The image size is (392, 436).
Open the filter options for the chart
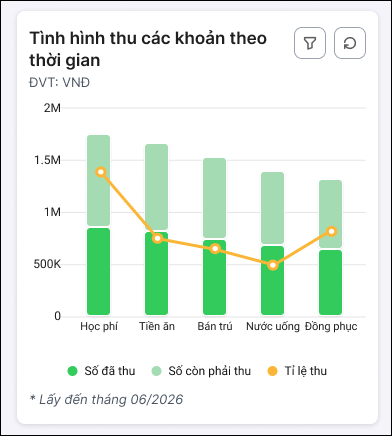[x=310, y=43]
